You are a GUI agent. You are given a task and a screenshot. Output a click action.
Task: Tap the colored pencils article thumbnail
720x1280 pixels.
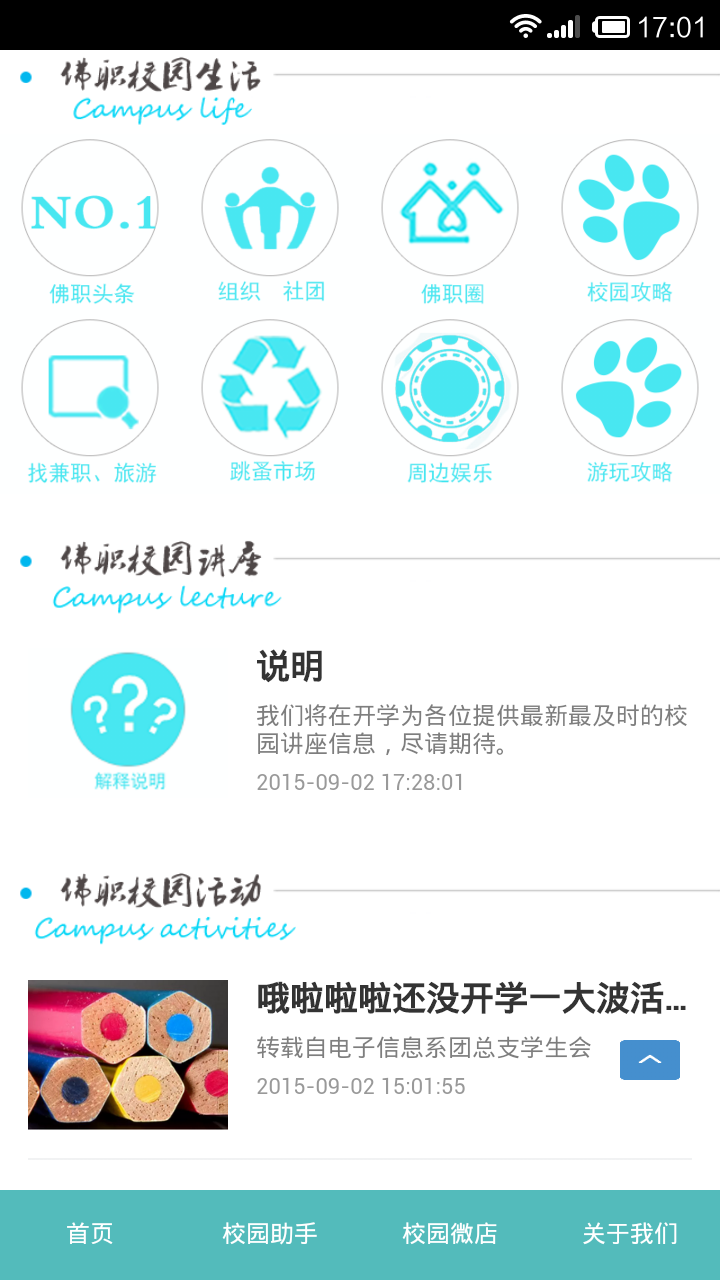click(x=127, y=1053)
